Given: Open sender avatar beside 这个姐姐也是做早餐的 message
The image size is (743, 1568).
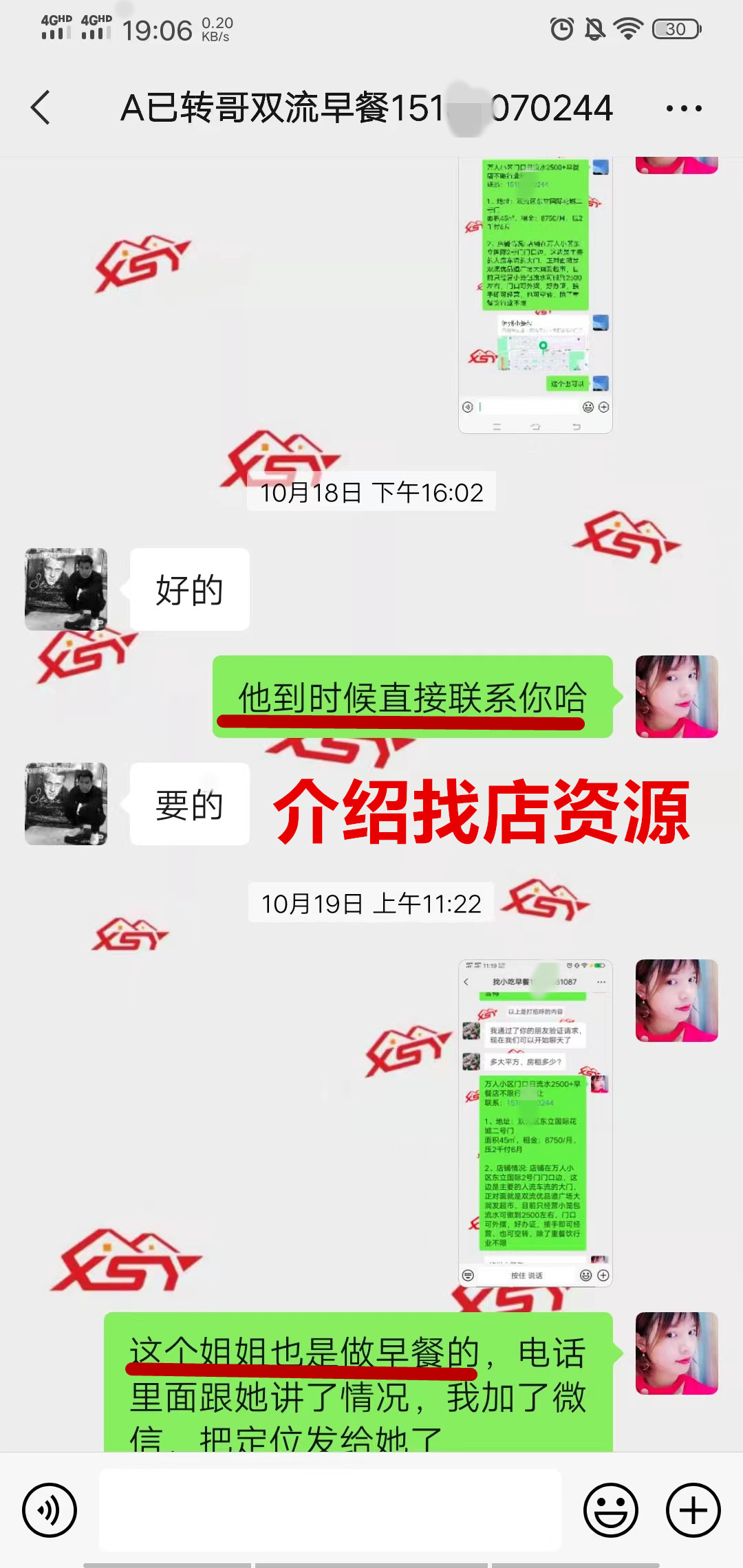Looking at the screenshot, I should click(x=676, y=1353).
